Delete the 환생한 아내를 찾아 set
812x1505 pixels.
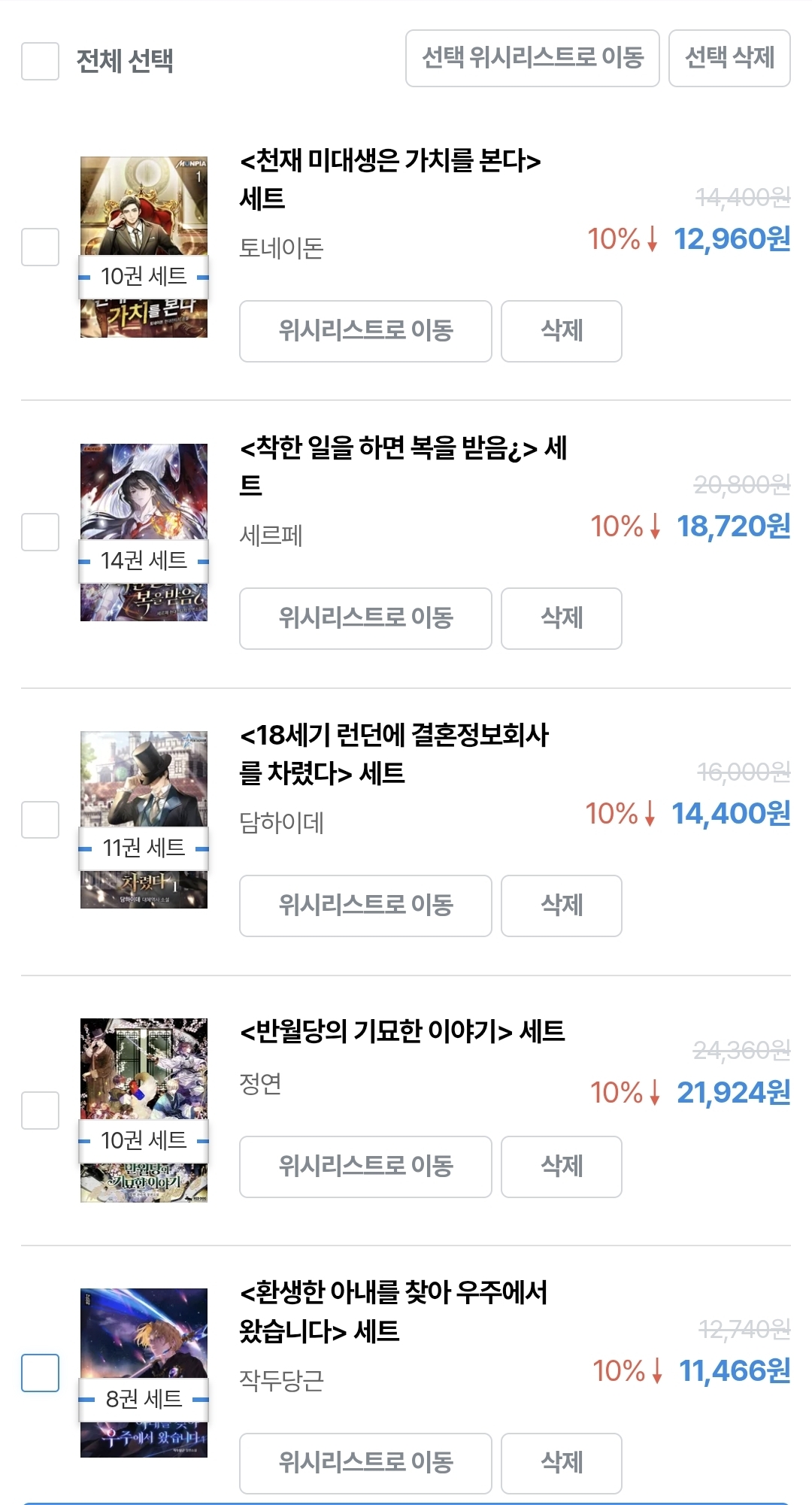click(562, 1463)
